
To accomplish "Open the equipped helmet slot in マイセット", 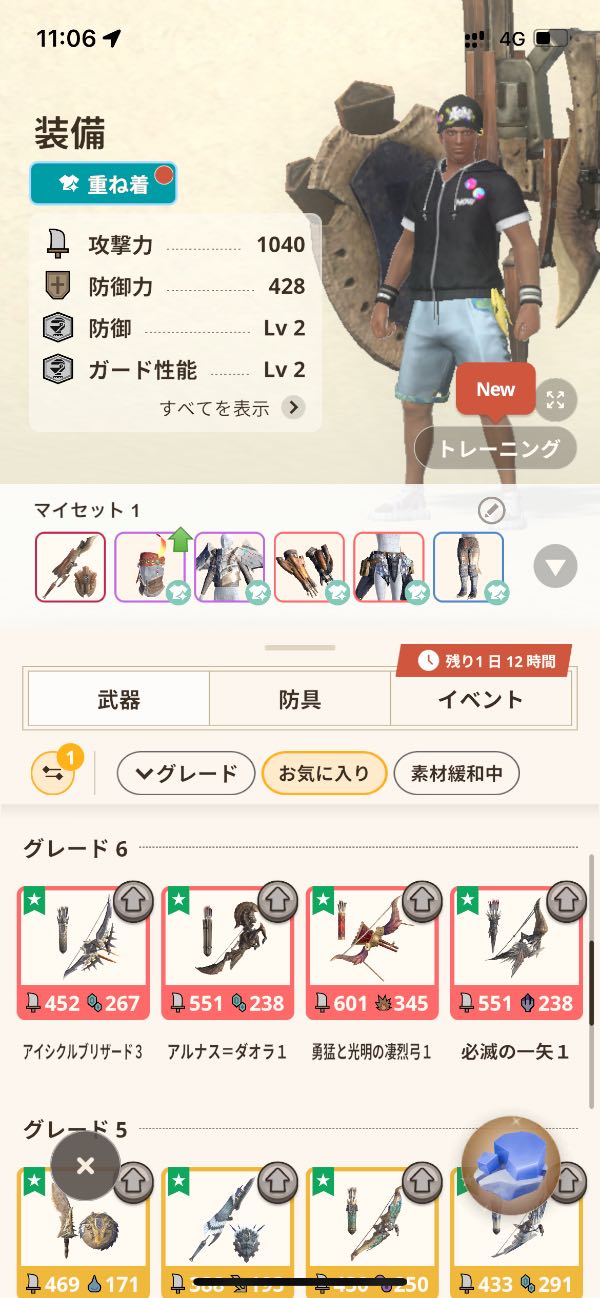I will coord(150,567).
